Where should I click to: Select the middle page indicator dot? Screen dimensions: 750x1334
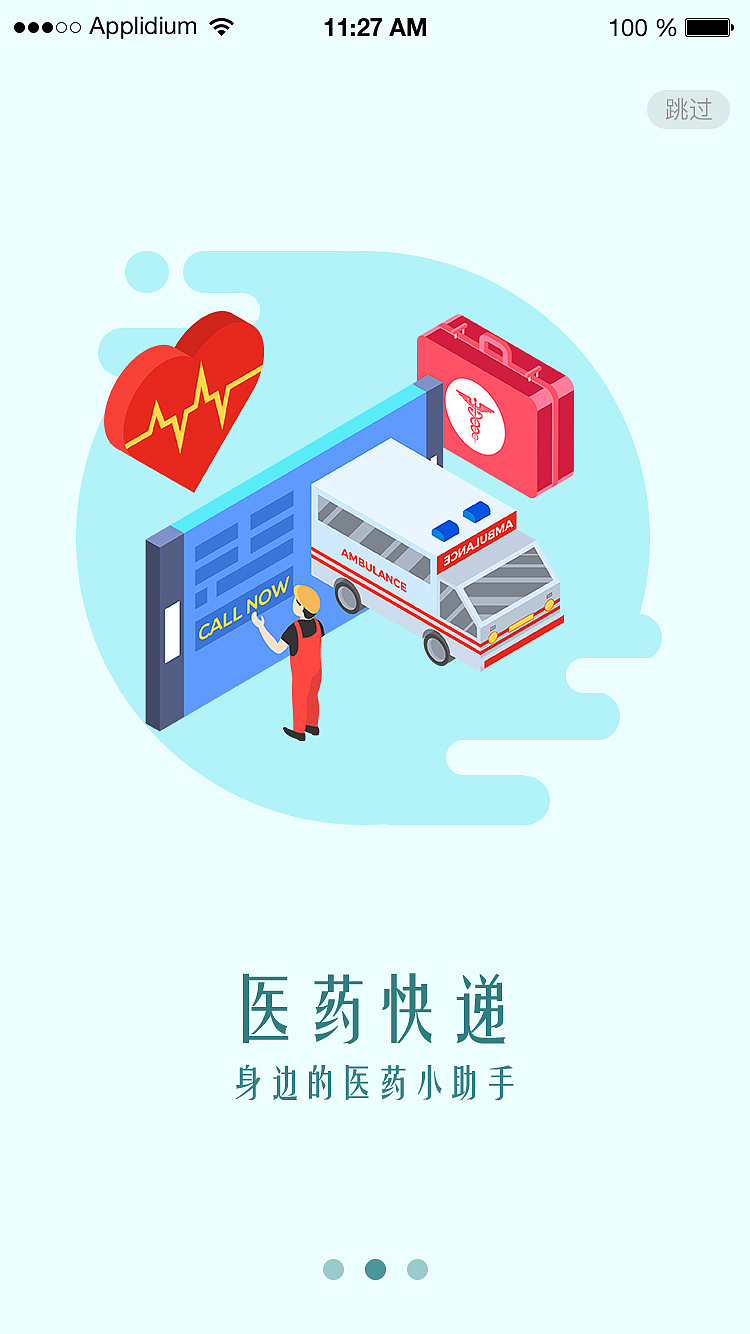pyautogui.click(x=375, y=1268)
